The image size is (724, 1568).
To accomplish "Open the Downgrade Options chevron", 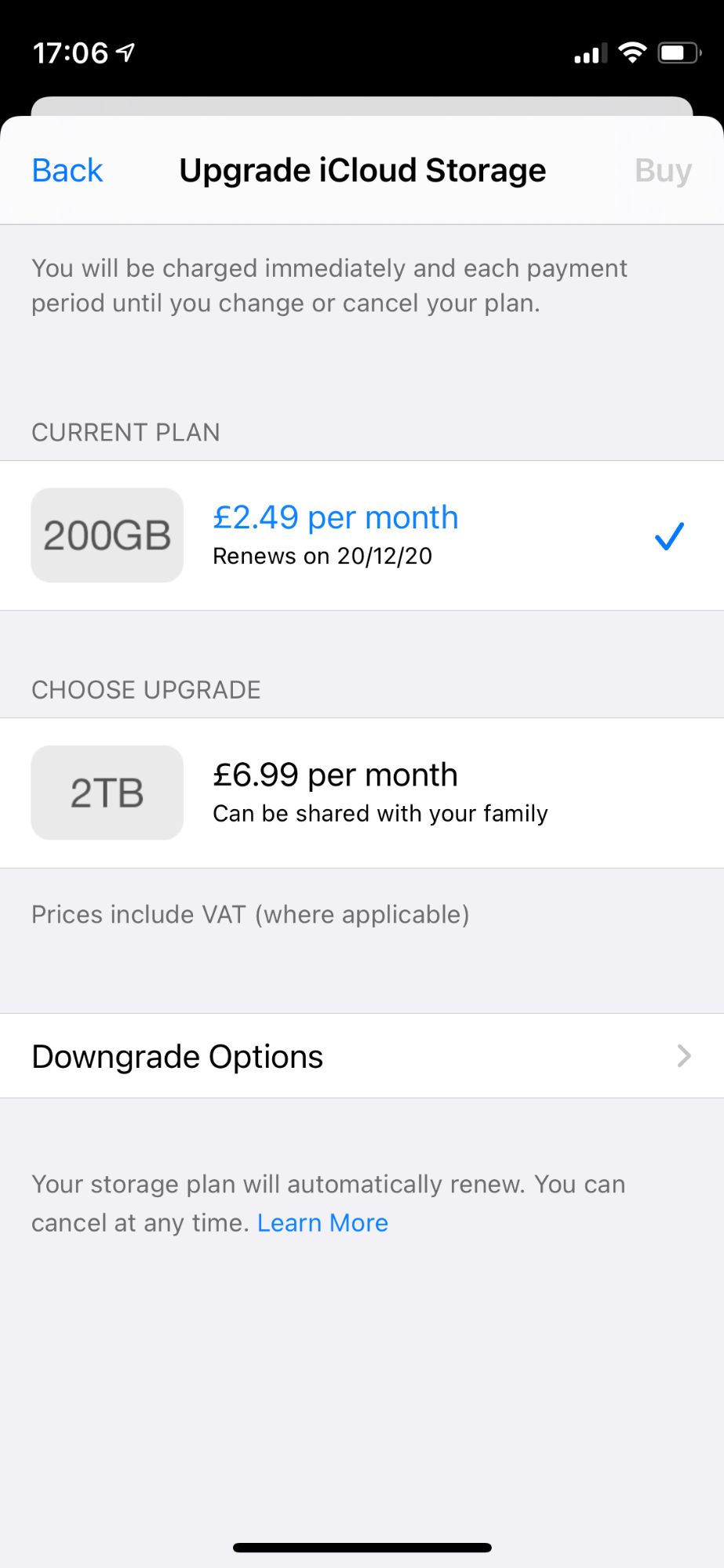I will coord(683,1056).
